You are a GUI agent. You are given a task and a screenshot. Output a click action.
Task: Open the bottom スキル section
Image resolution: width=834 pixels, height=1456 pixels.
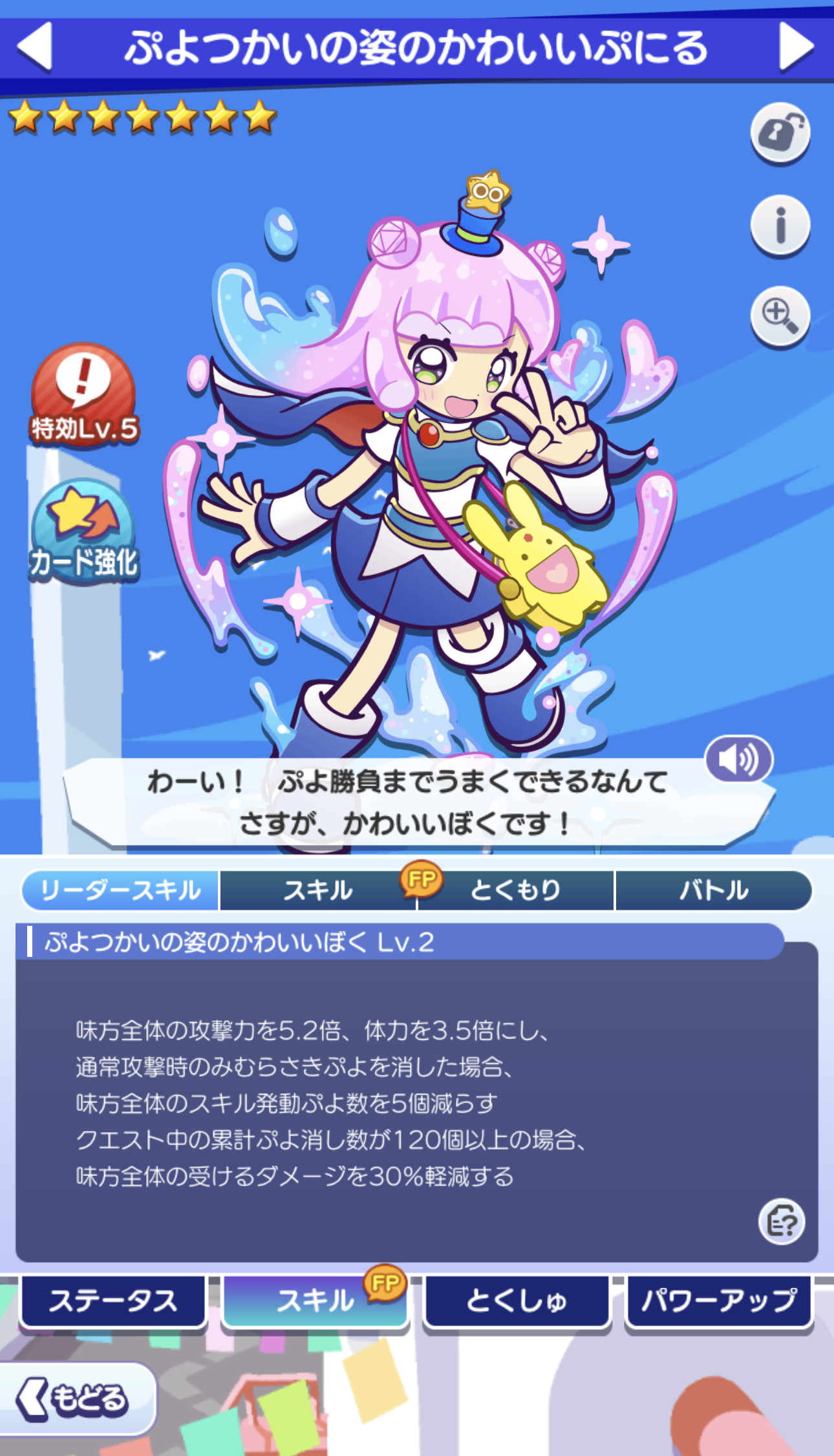pyautogui.click(x=315, y=1301)
